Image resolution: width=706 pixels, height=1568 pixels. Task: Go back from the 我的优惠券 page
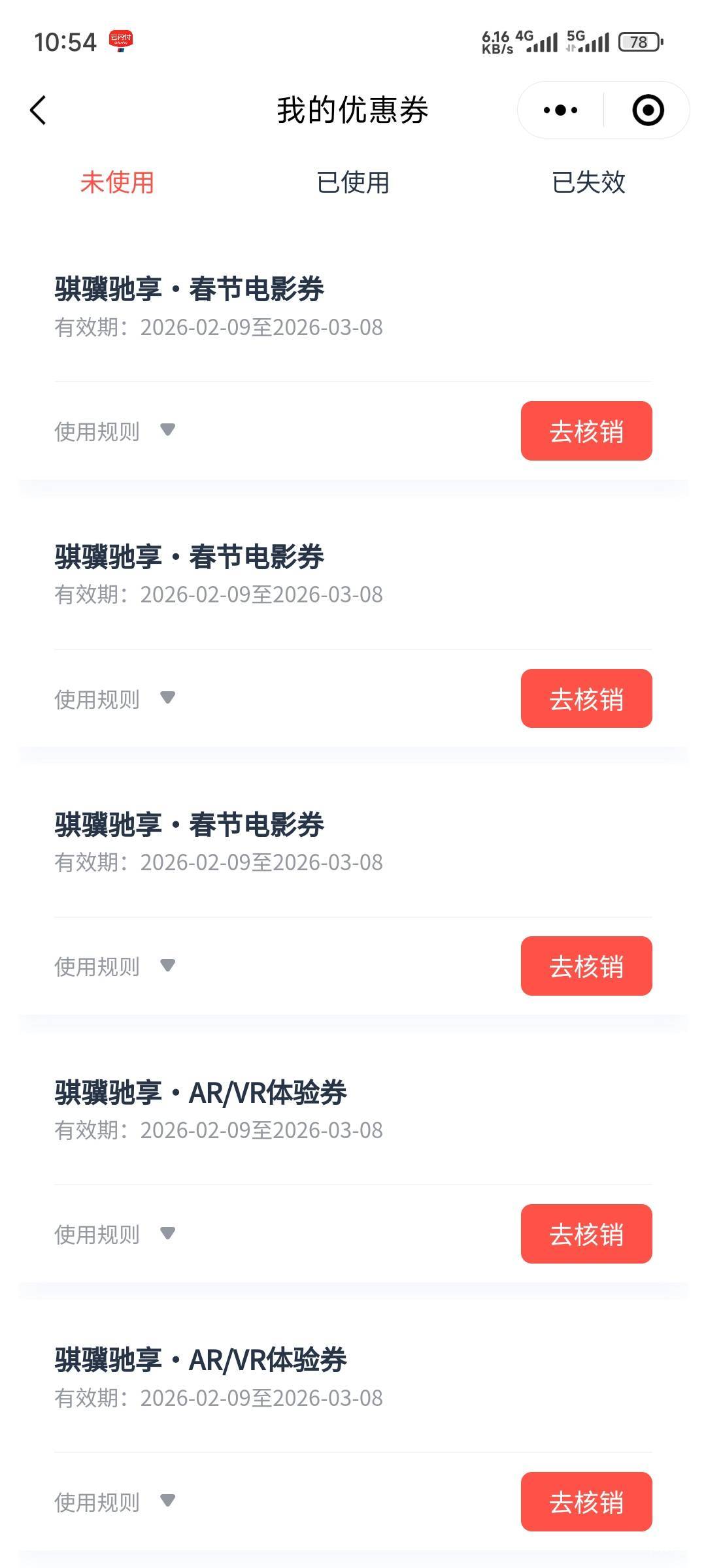pyautogui.click(x=38, y=110)
